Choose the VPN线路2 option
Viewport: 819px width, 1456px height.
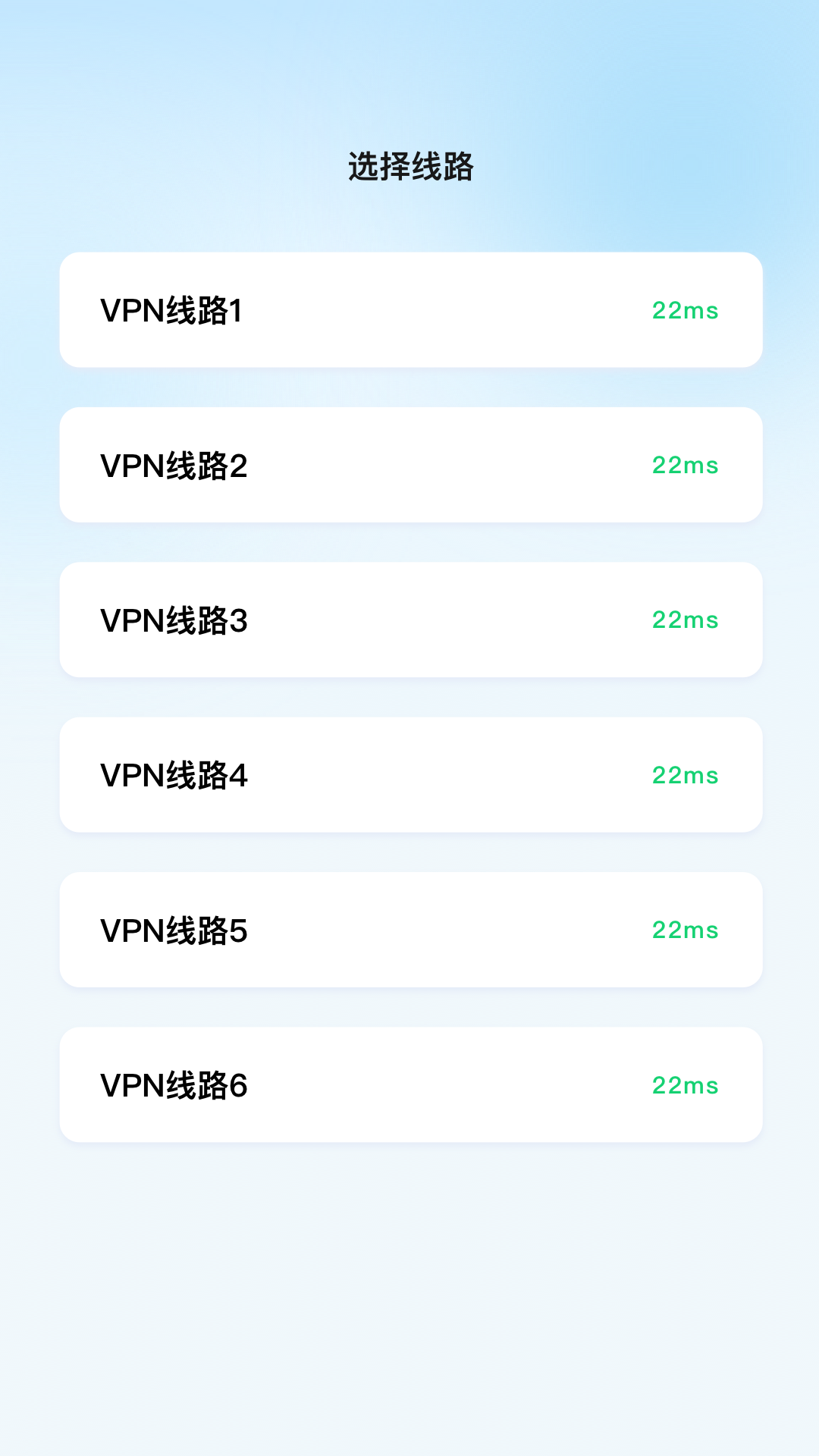coord(410,465)
